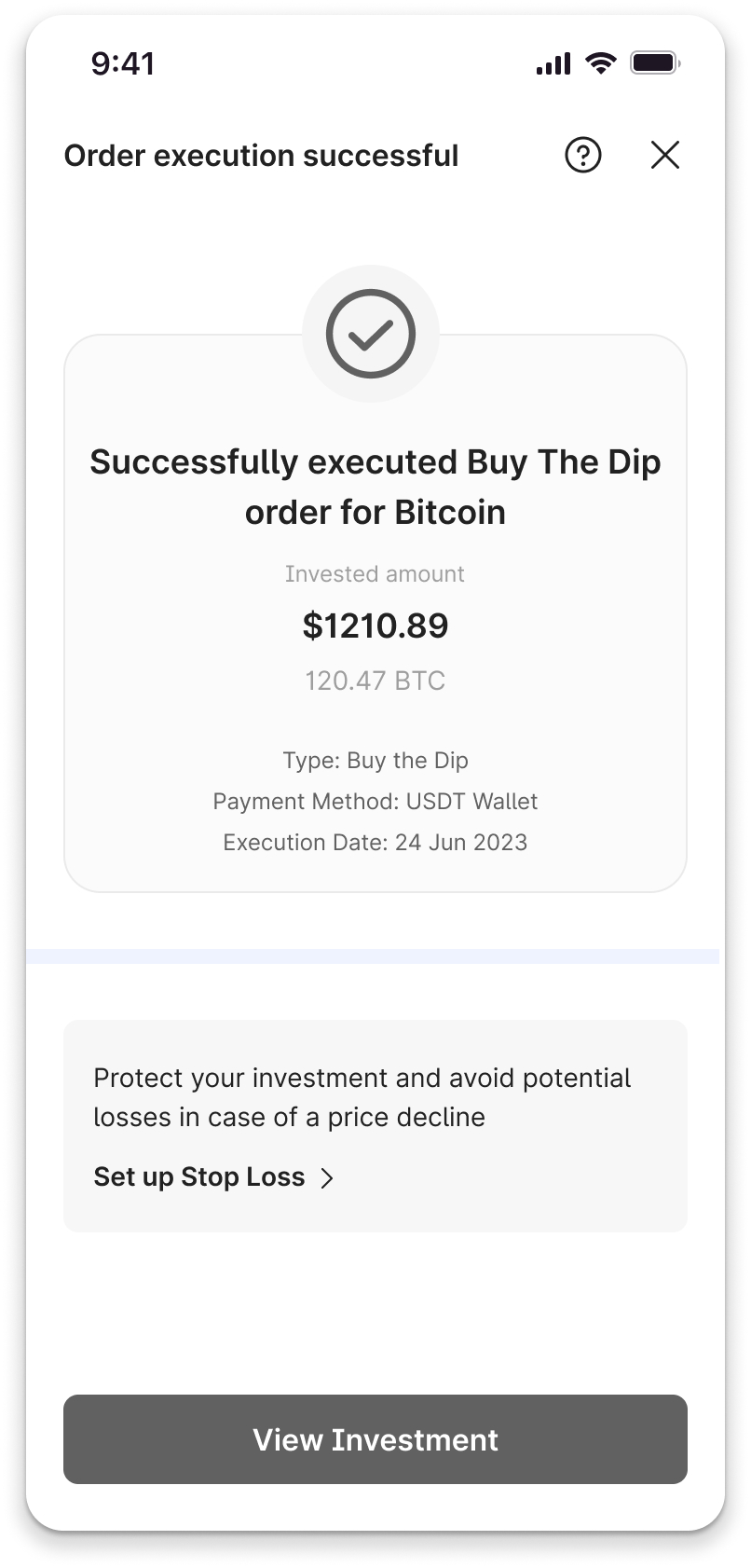Tap the cellular signal bars icon
The width and height of the screenshot is (751, 1568).
(x=552, y=62)
